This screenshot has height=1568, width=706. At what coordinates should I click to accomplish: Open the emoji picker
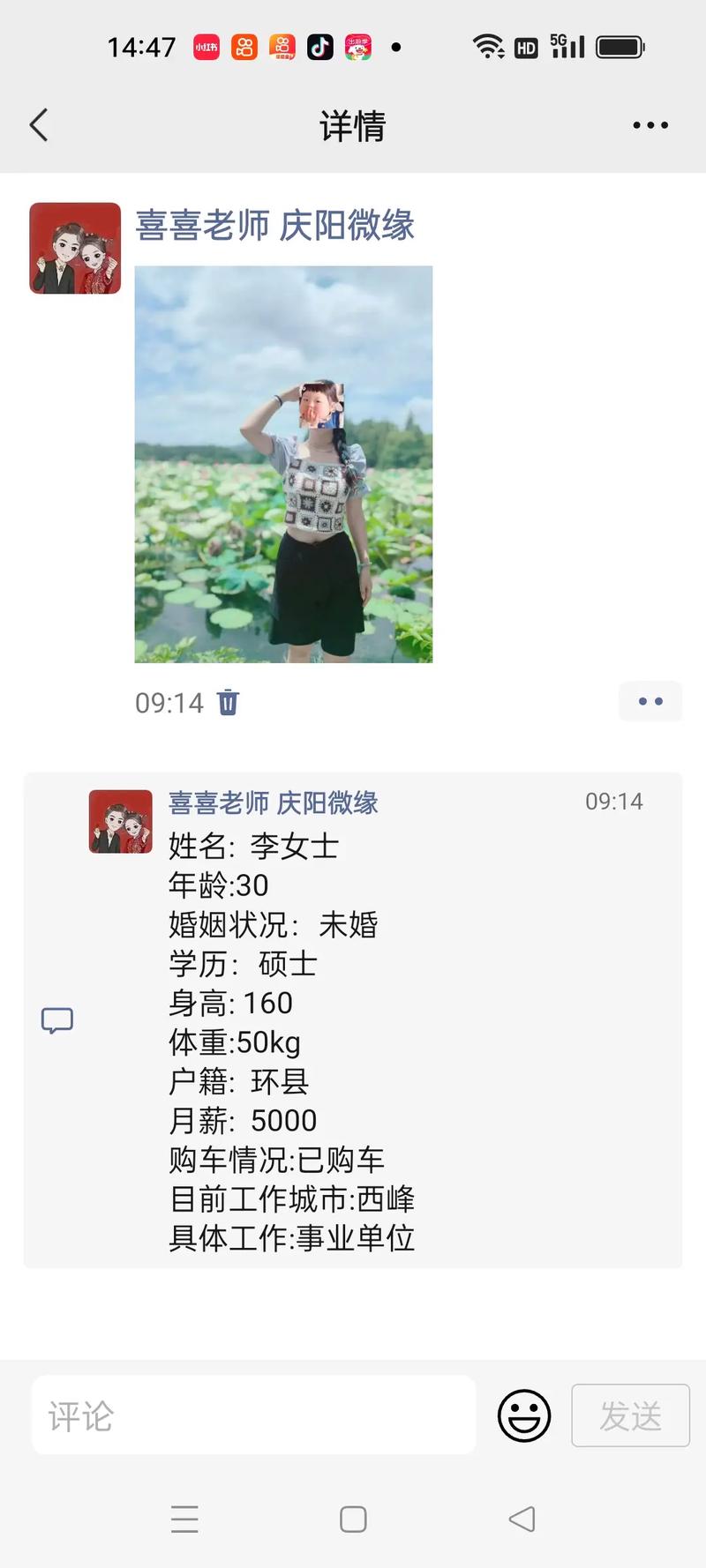point(524,1415)
